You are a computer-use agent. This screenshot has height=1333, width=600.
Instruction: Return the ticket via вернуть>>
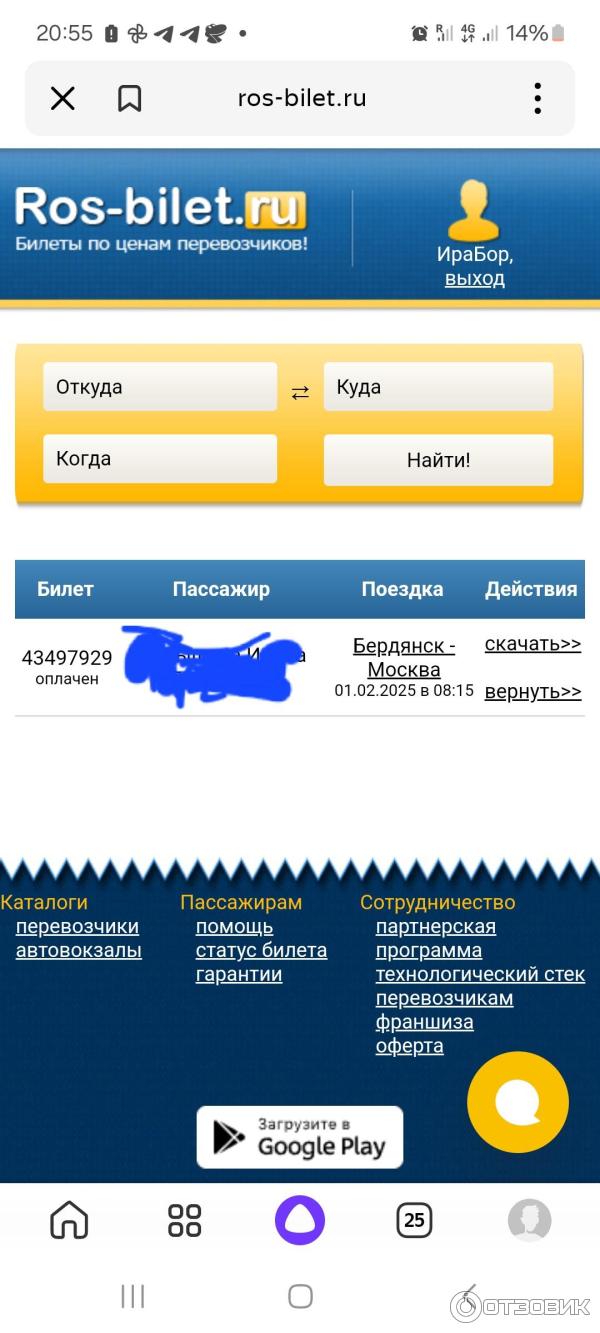[532, 691]
